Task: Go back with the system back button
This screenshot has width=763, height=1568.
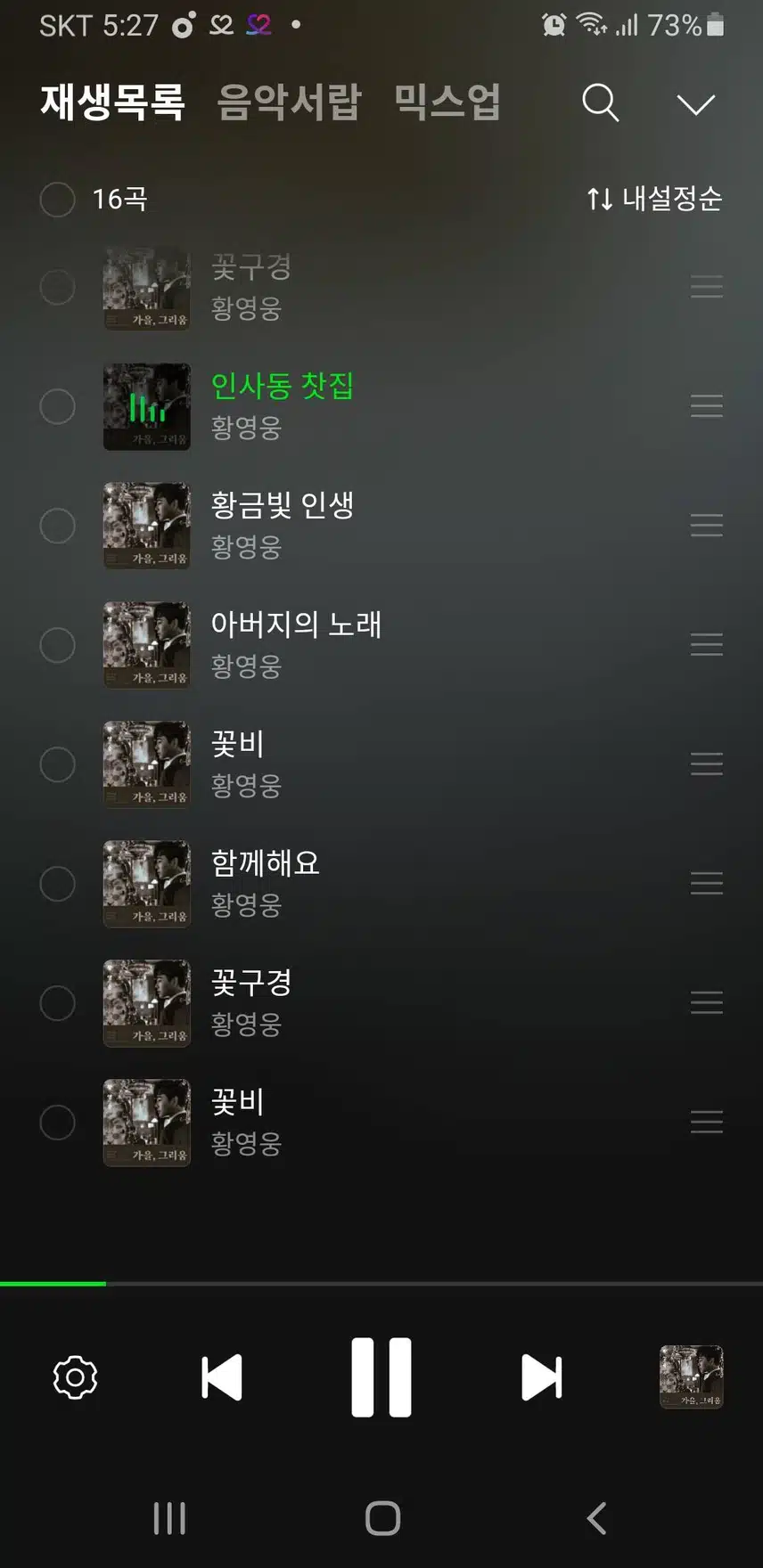Action: coord(596,1518)
